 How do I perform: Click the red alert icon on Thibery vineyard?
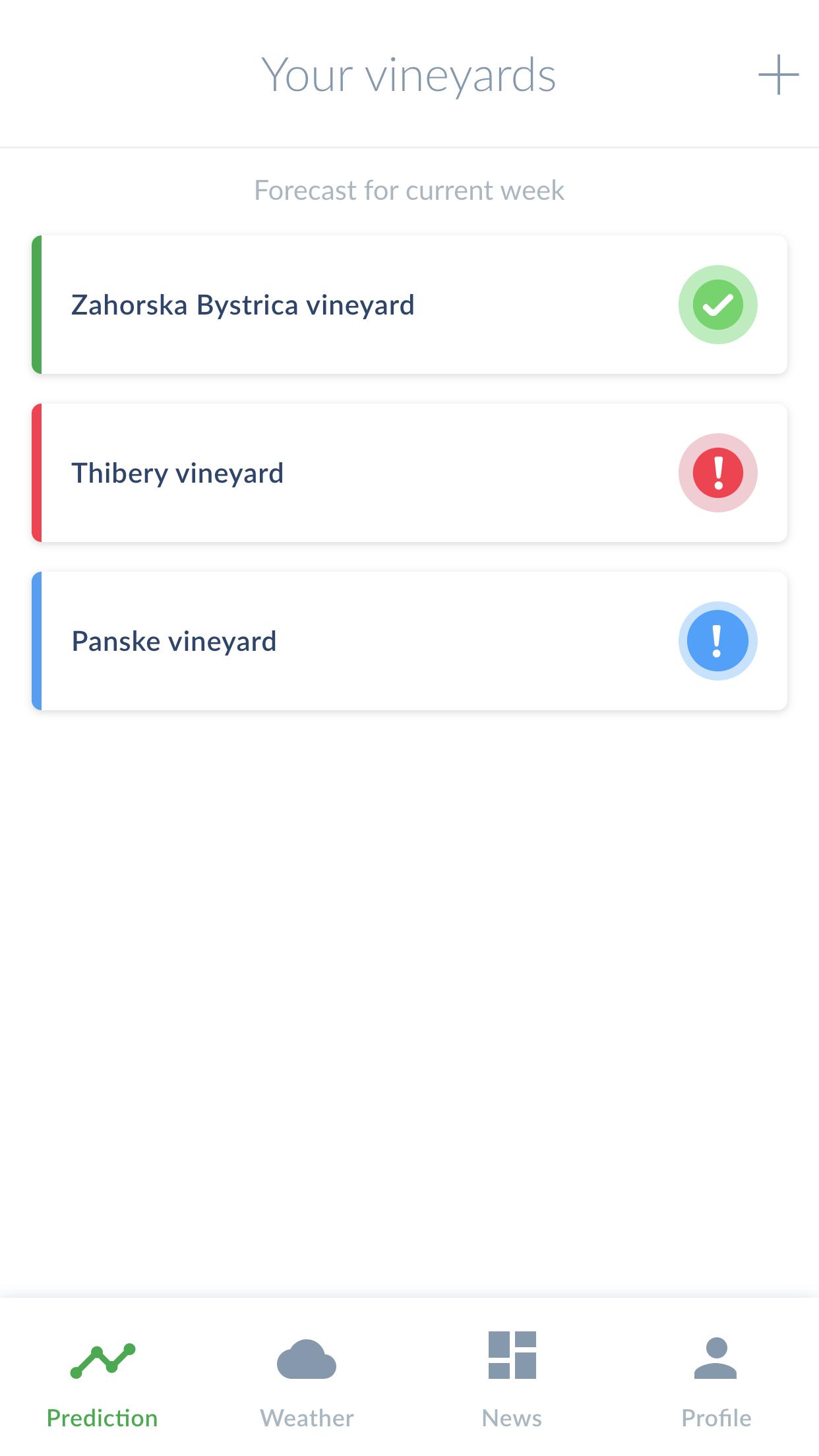(717, 473)
